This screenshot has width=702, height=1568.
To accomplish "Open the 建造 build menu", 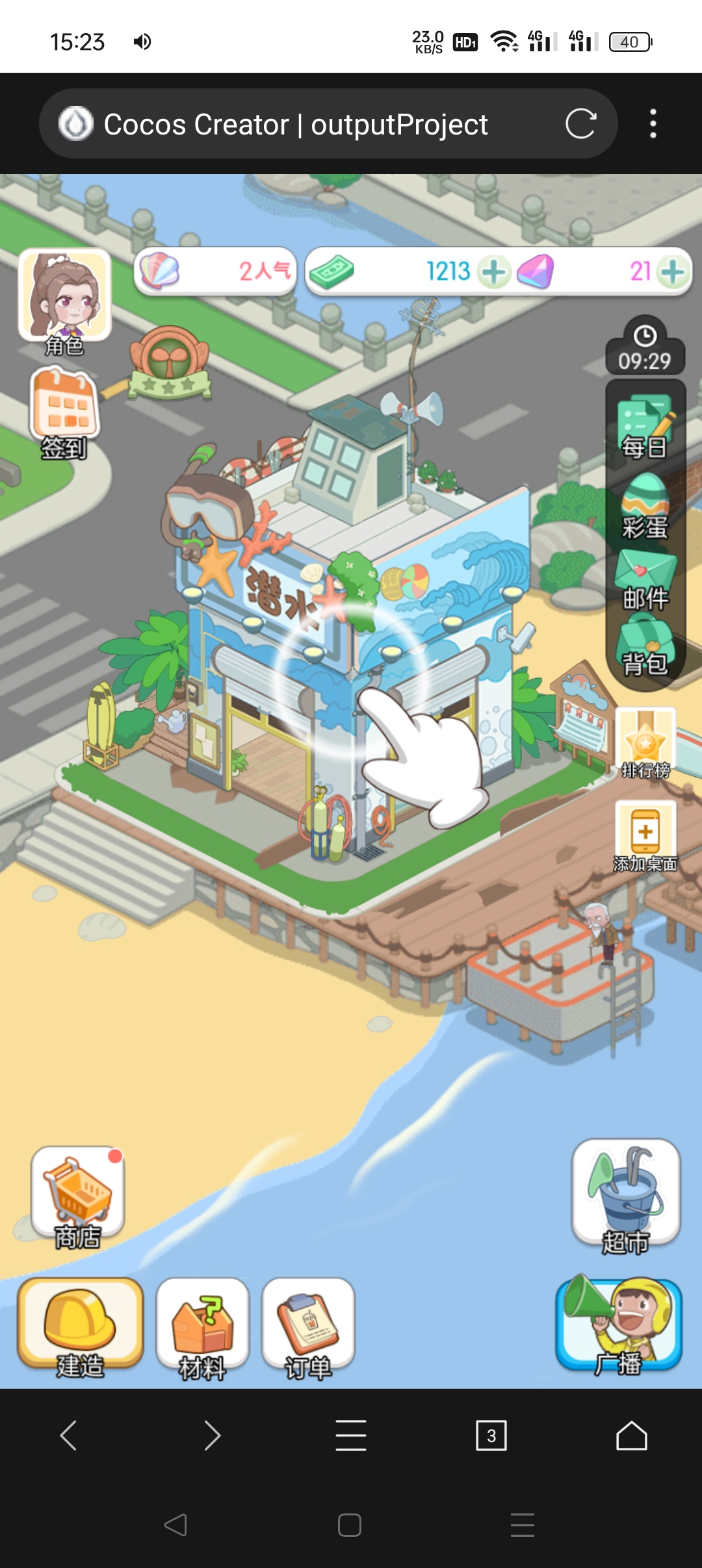I will (x=80, y=1325).
